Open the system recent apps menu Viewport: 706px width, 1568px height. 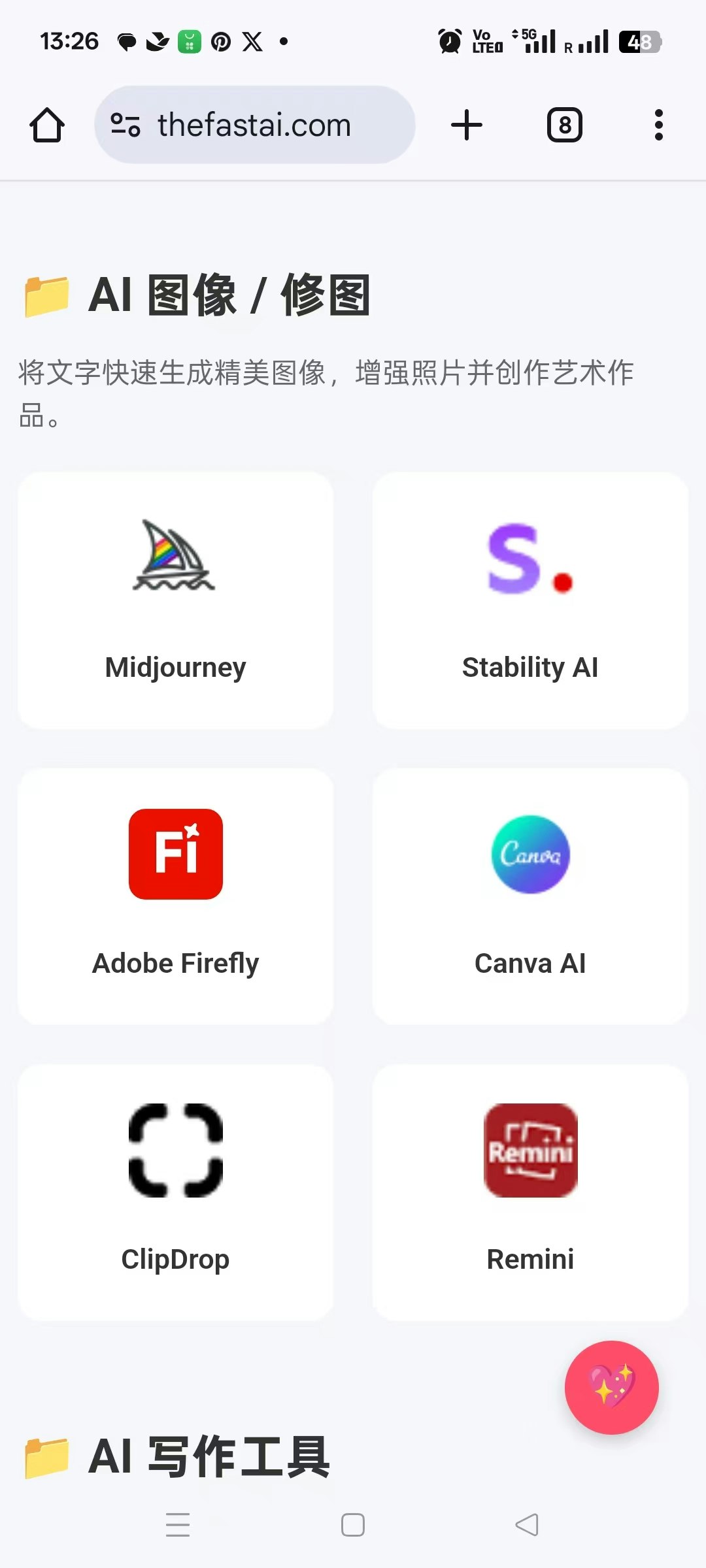pos(178,1525)
